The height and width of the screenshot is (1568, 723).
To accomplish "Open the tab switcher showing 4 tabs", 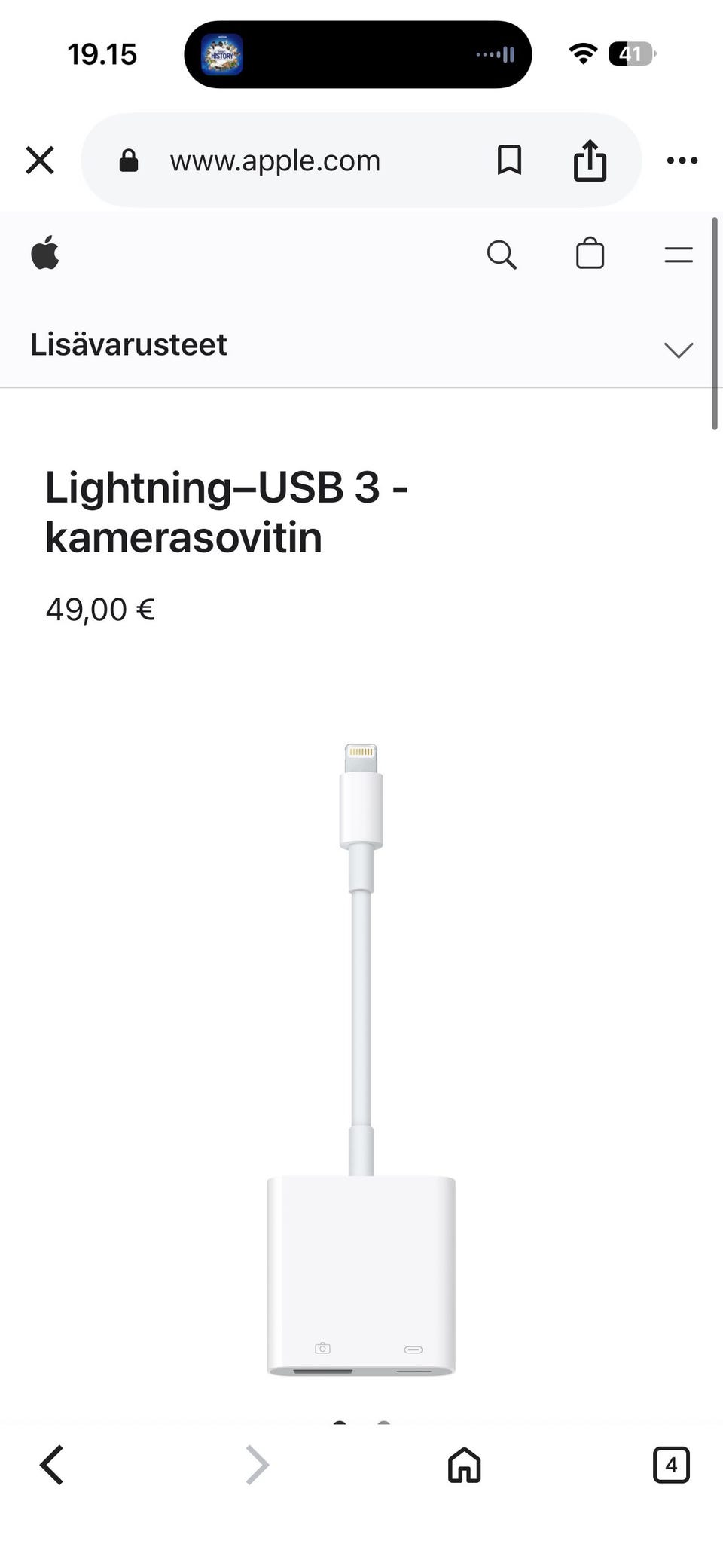I will [670, 1465].
